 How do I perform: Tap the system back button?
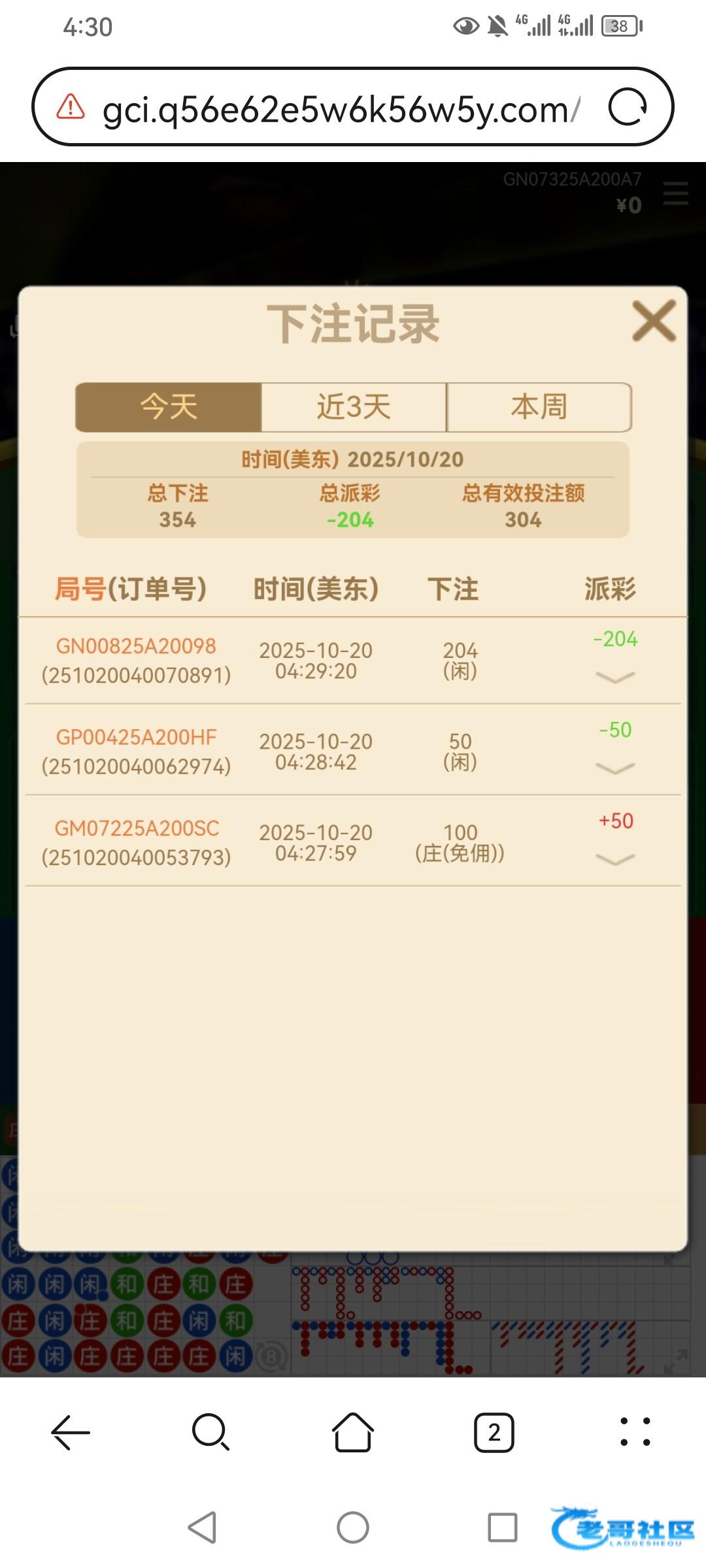pyautogui.click(x=203, y=1527)
